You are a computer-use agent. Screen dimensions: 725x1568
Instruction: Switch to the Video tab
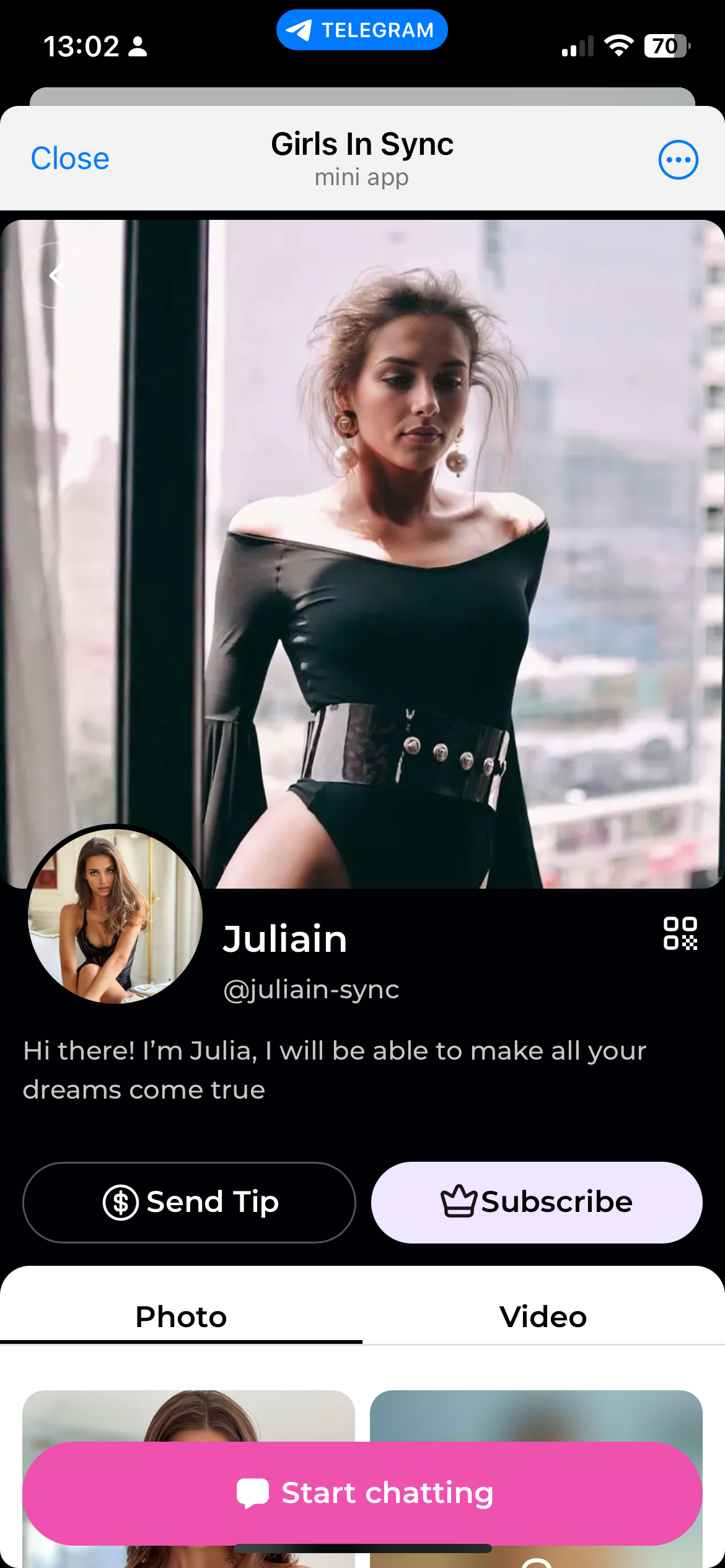coord(543,1317)
